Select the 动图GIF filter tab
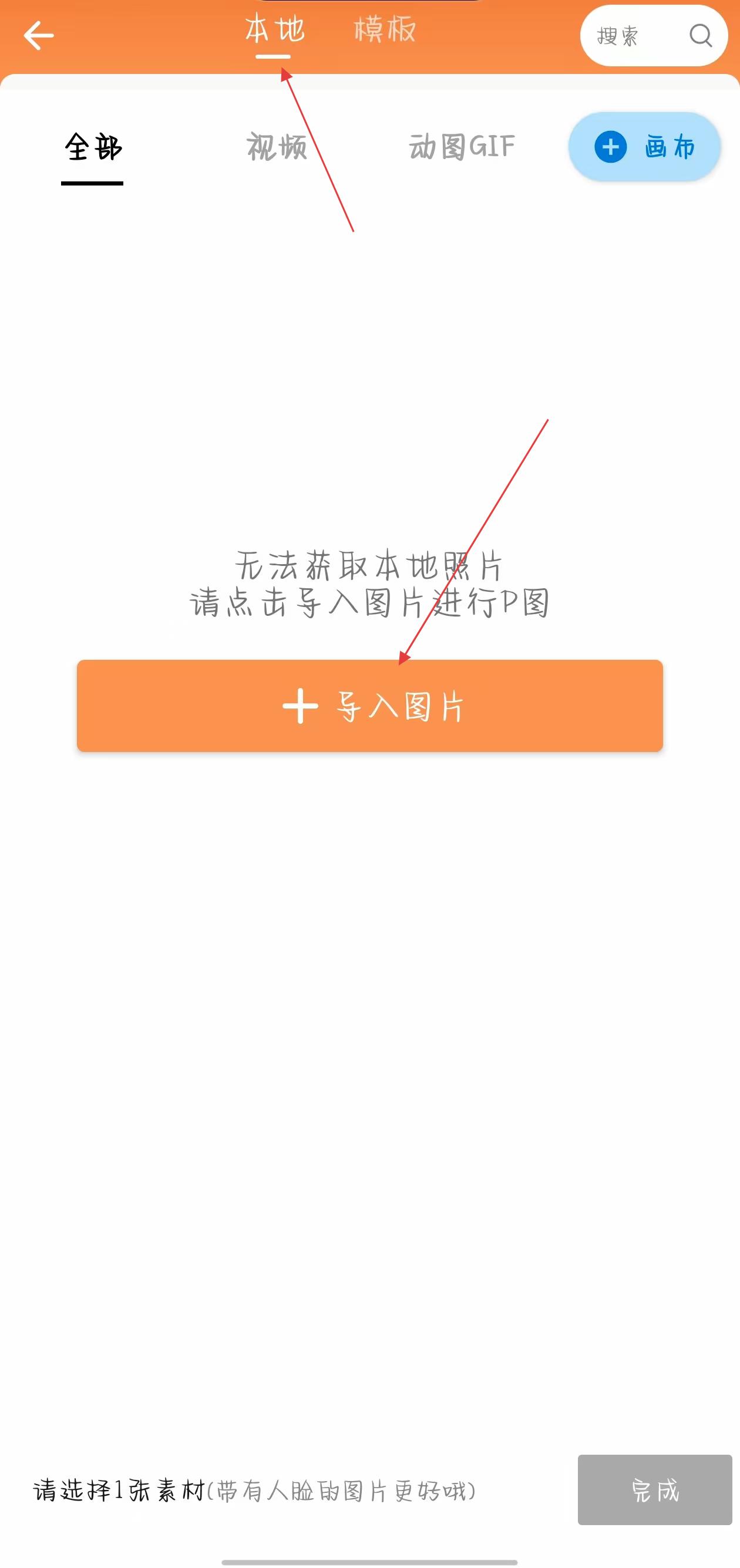 462,147
